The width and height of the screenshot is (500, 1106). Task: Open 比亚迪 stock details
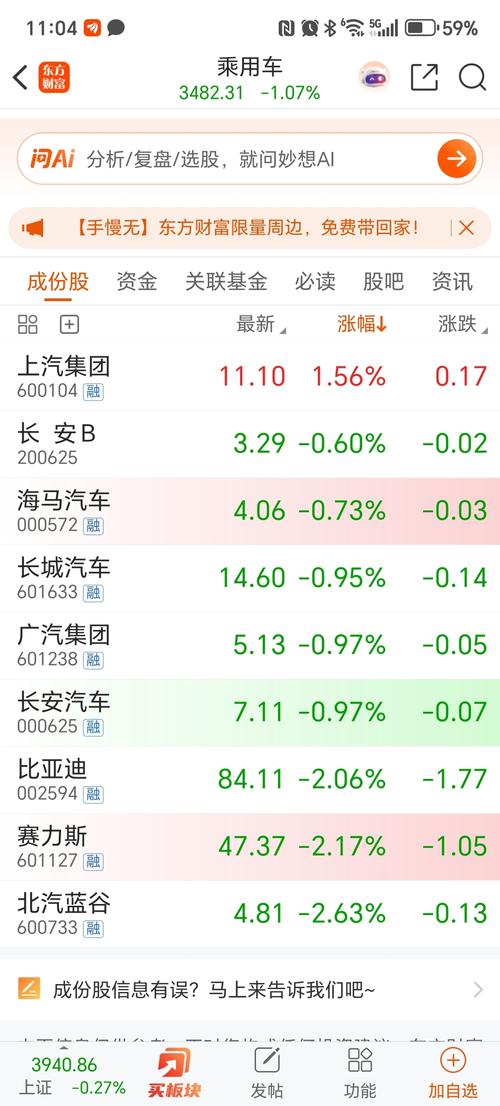tap(250, 779)
